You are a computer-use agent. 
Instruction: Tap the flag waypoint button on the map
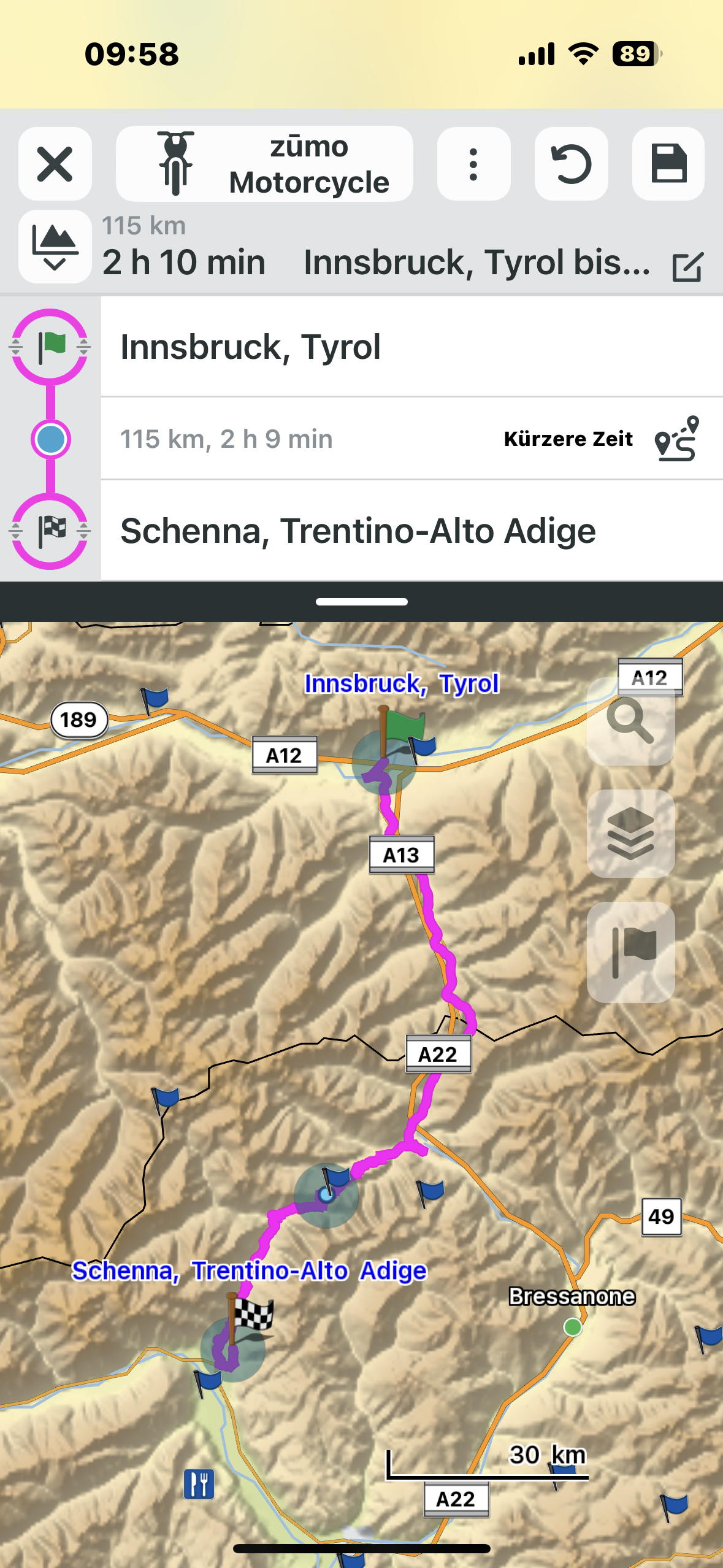point(630,951)
